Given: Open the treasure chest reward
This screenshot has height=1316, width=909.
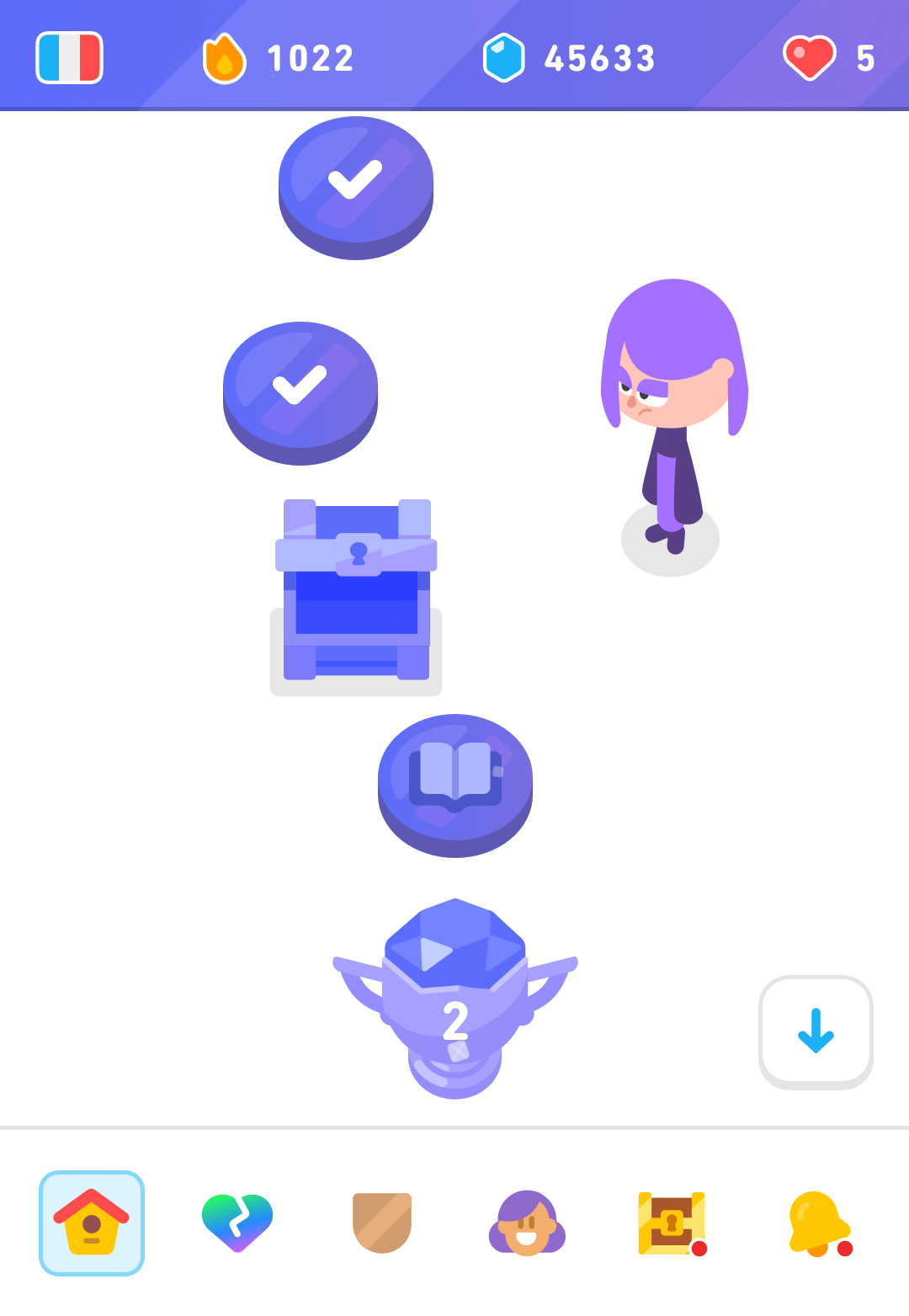Looking at the screenshot, I should click(356, 591).
